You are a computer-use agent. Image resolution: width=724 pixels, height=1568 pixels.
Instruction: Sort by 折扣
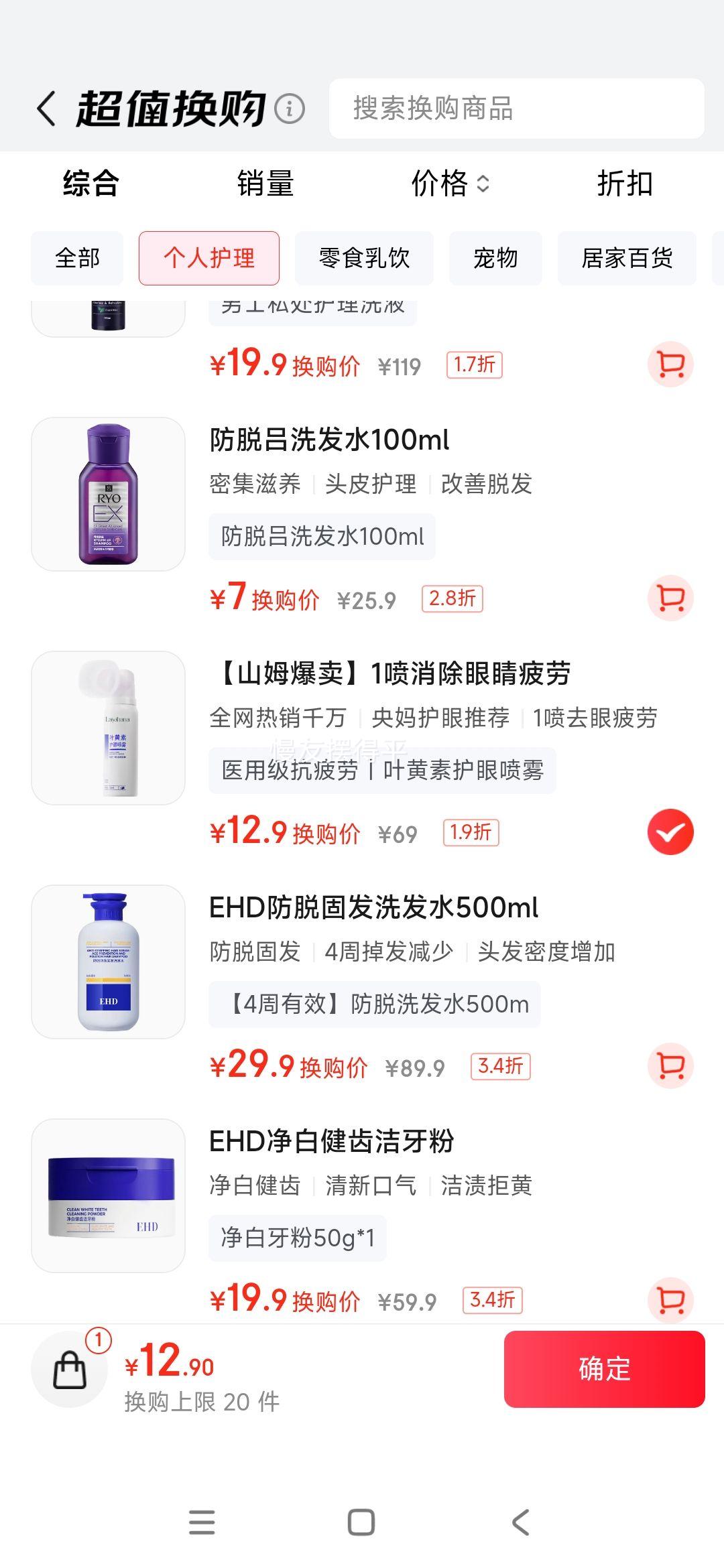(625, 184)
